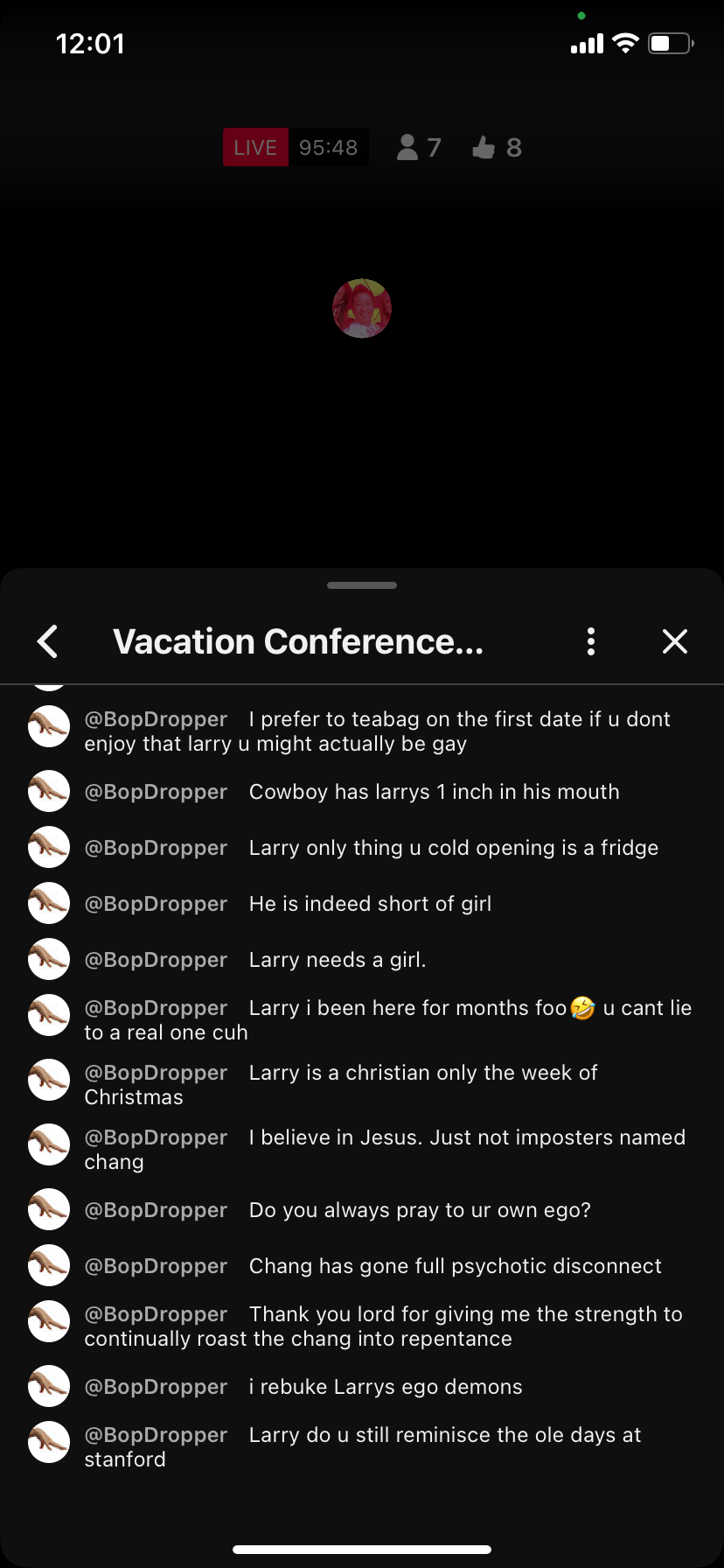
Task: Open the three-dot overflow menu
Action: (591, 641)
